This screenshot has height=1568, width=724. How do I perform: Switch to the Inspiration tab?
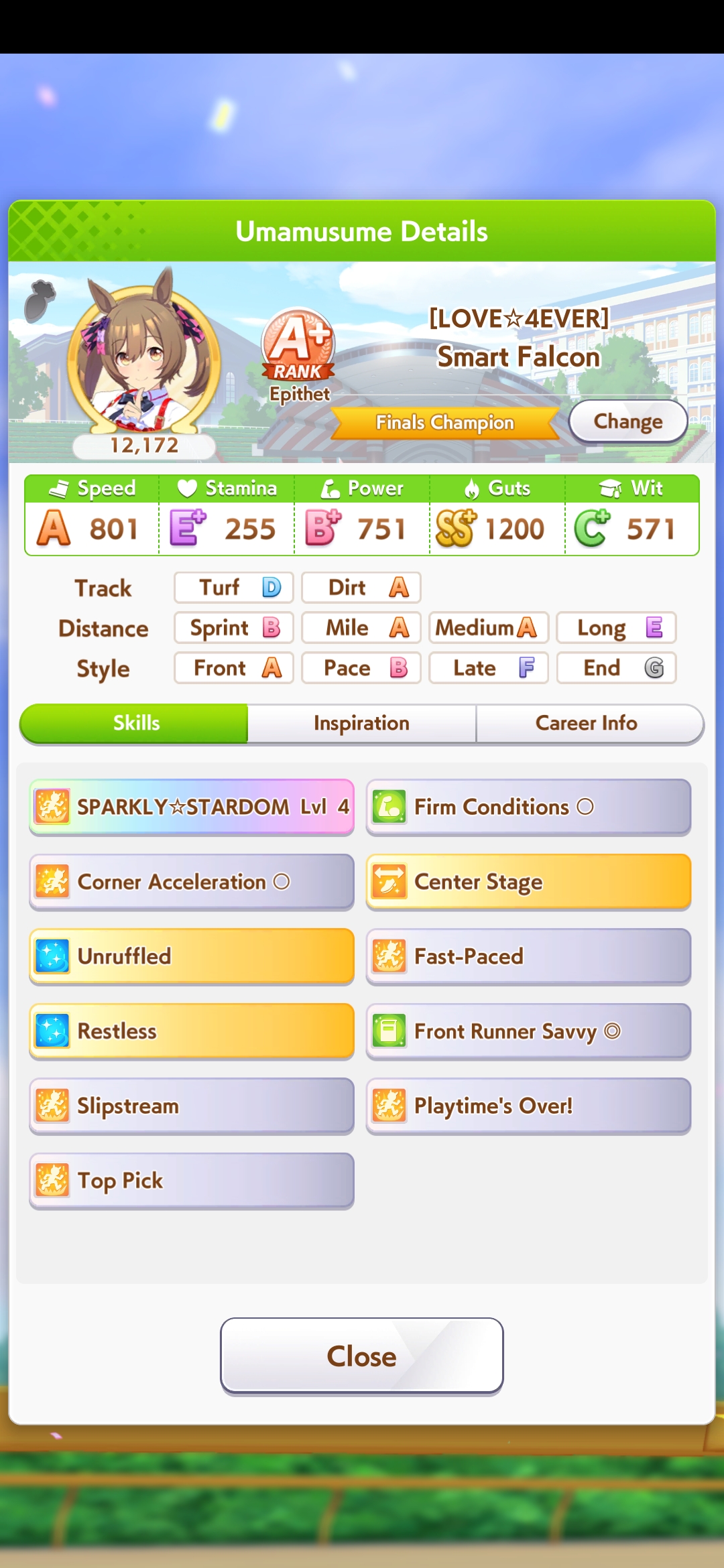click(x=362, y=723)
